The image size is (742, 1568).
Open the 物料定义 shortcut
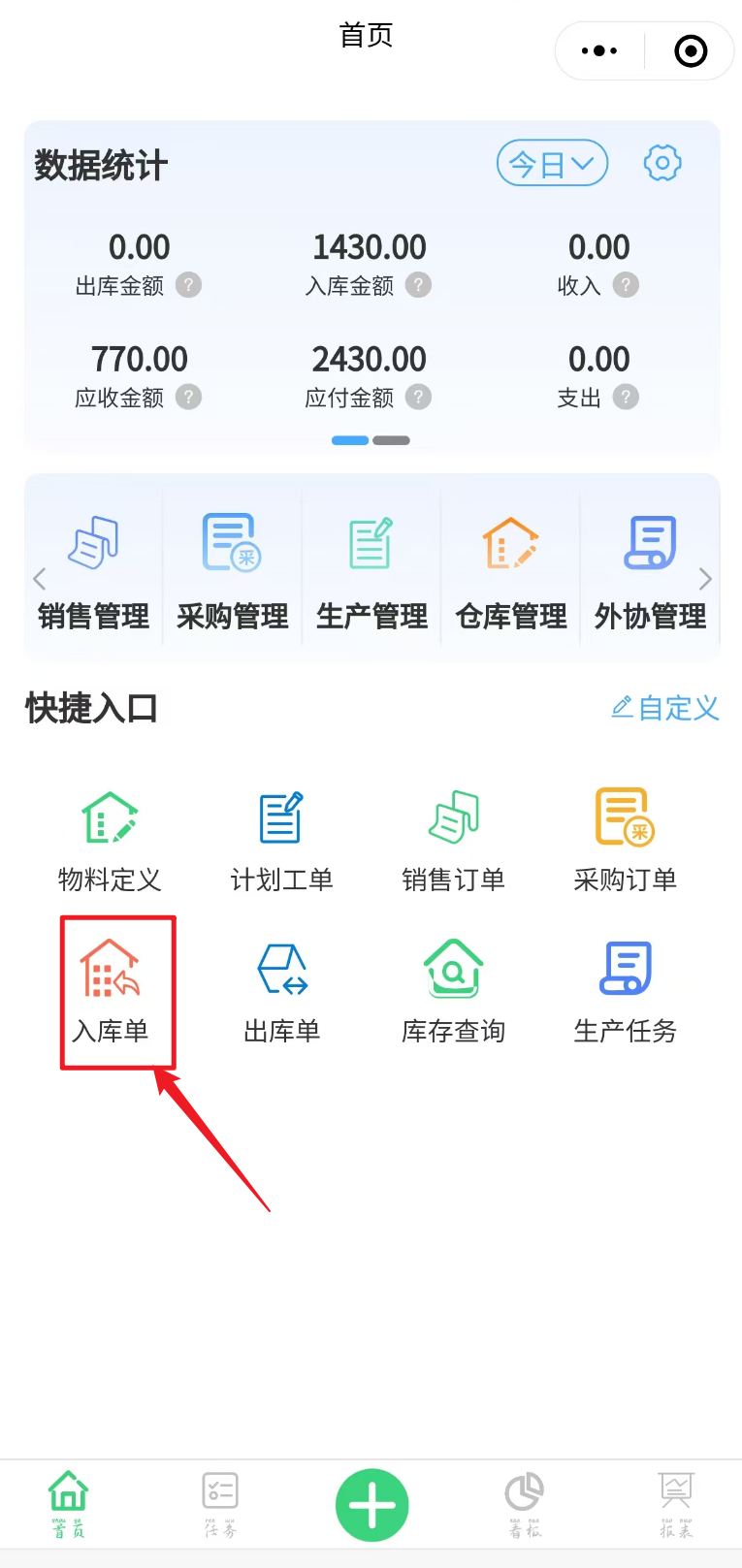[110, 840]
